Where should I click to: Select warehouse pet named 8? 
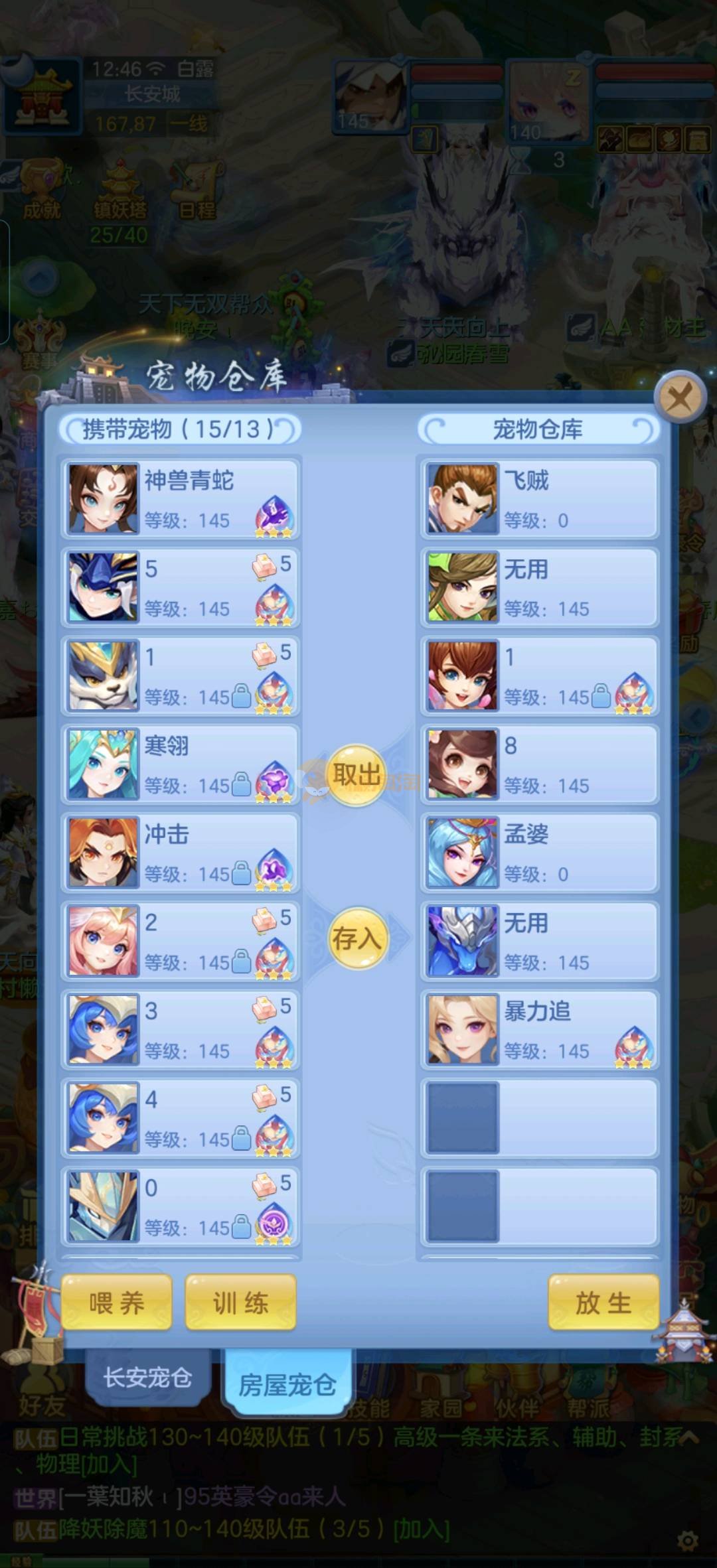(539, 764)
